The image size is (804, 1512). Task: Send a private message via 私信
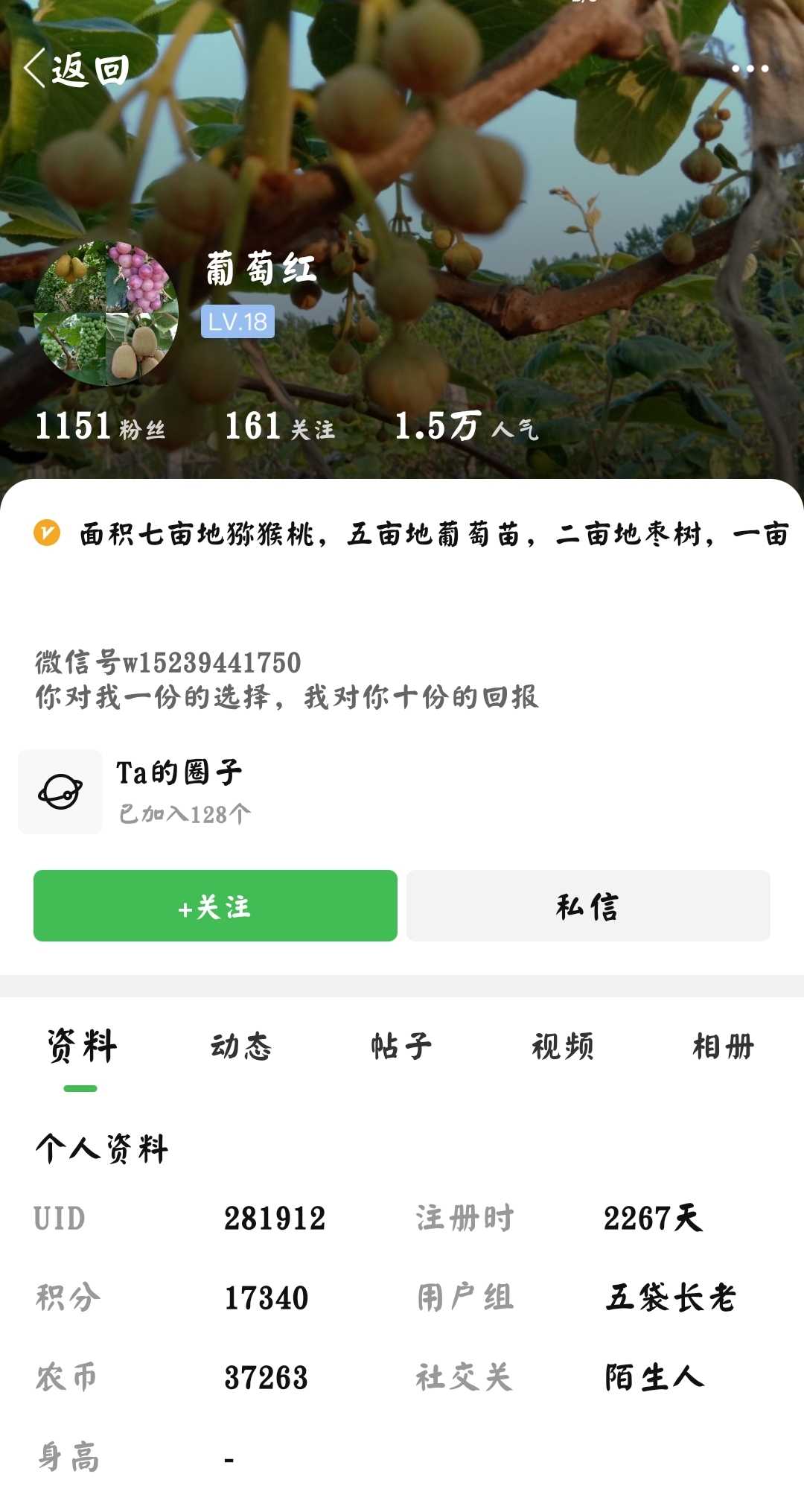pyautogui.click(x=587, y=906)
